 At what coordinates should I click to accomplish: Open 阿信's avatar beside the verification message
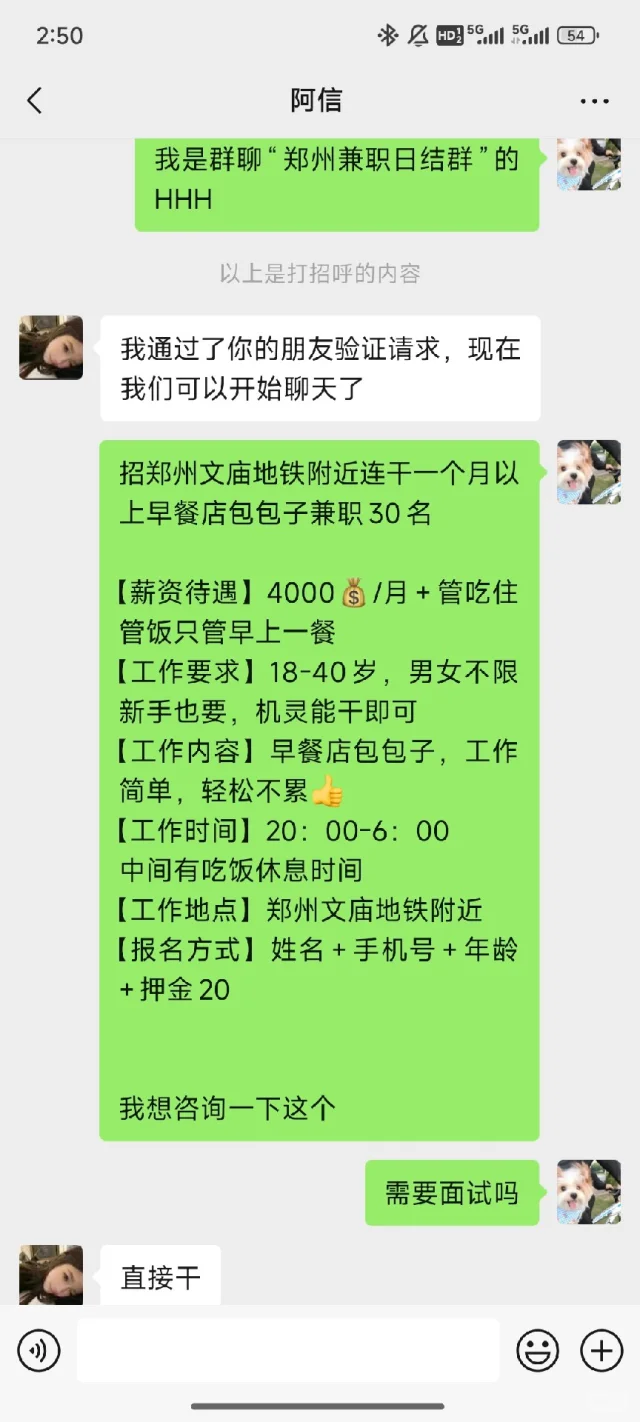[x=51, y=348]
